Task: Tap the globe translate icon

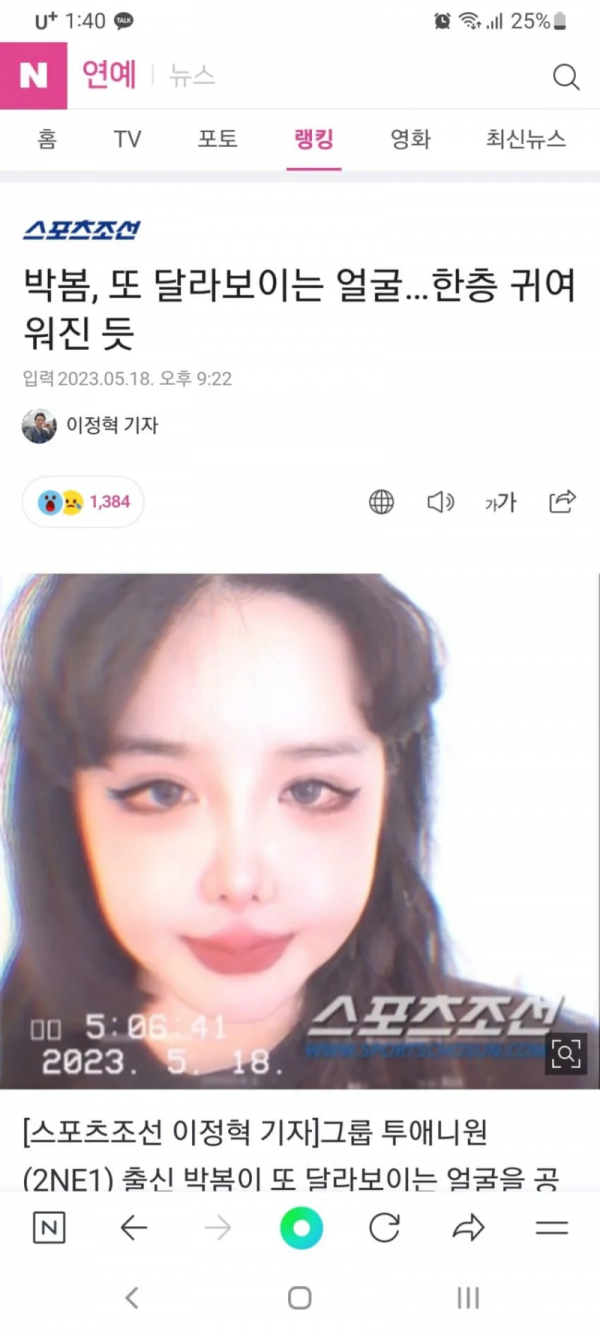Action: pos(381,502)
